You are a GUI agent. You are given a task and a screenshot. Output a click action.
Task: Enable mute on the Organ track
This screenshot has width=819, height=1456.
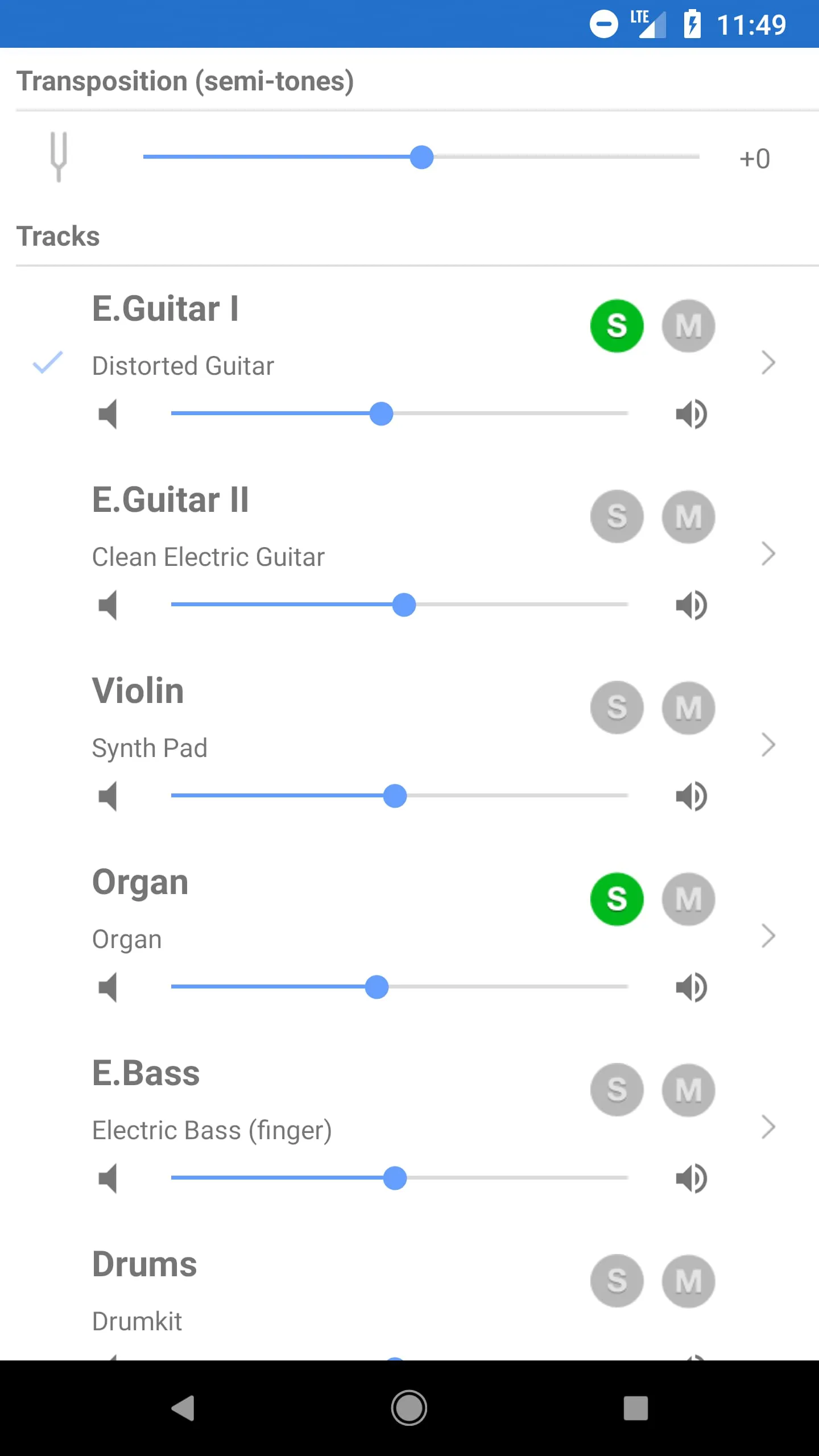click(688, 899)
